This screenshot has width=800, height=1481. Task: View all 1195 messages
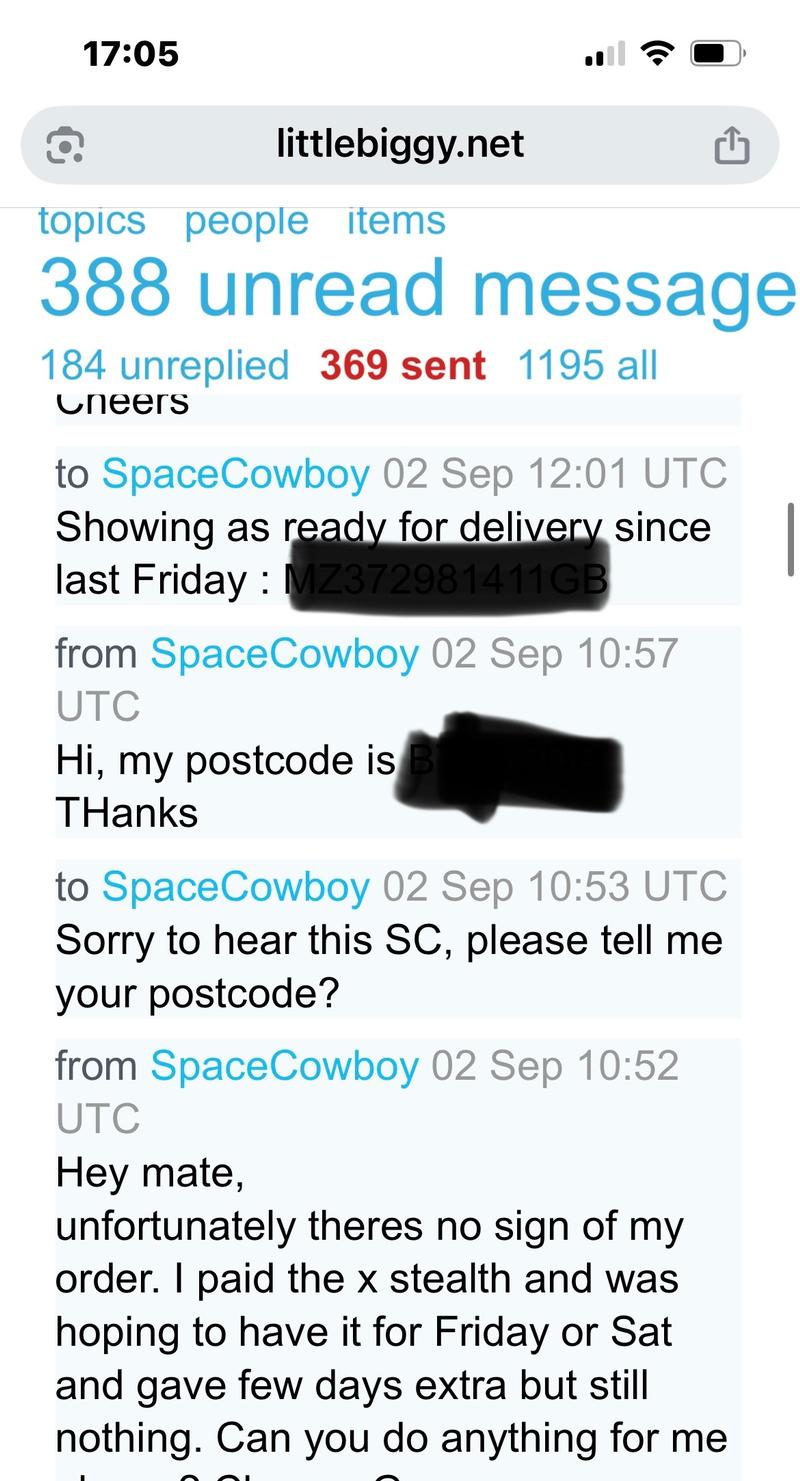pyautogui.click(x=587, y=366)
